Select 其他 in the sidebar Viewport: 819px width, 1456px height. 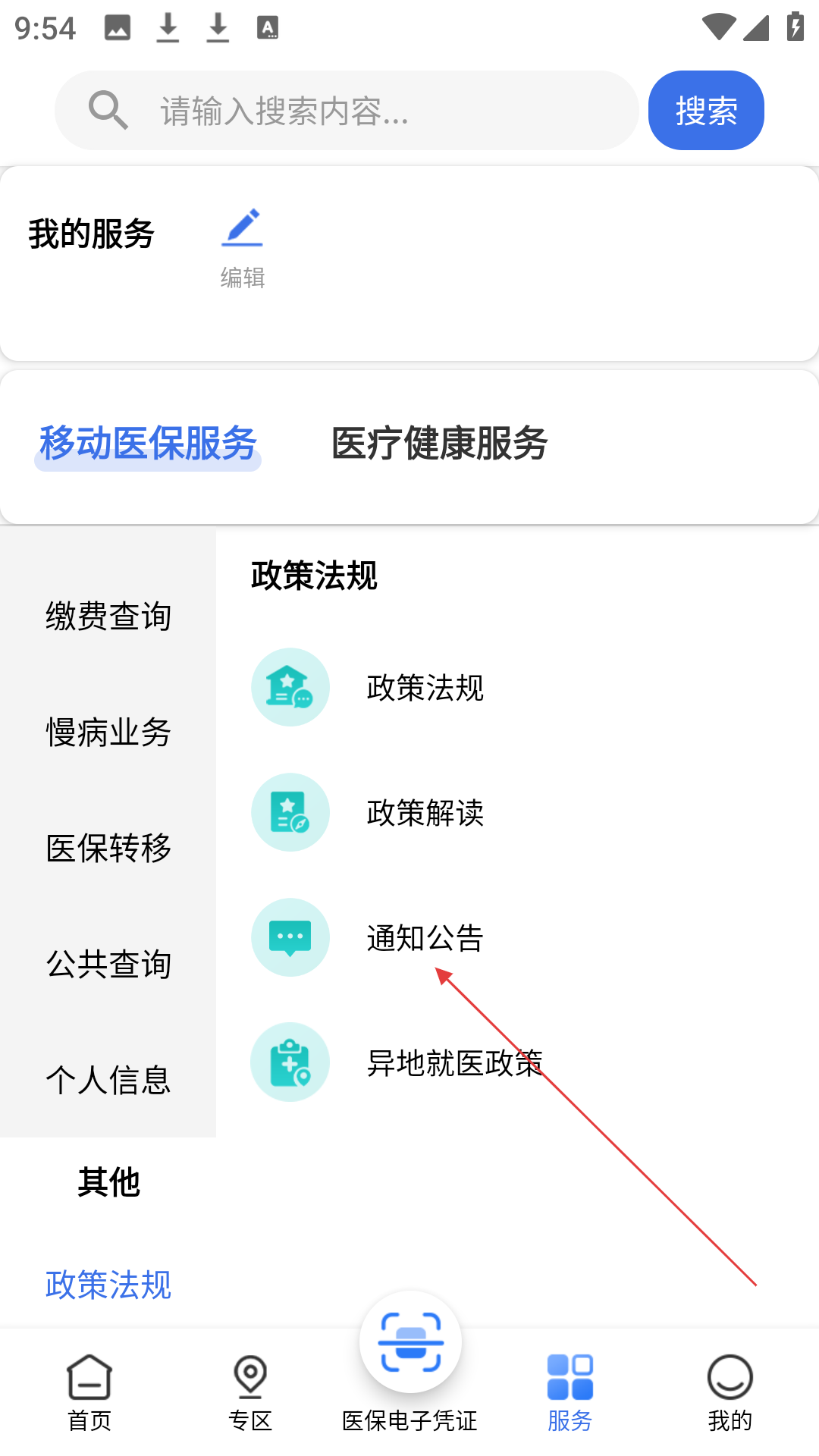click(x=108, y=1182)
